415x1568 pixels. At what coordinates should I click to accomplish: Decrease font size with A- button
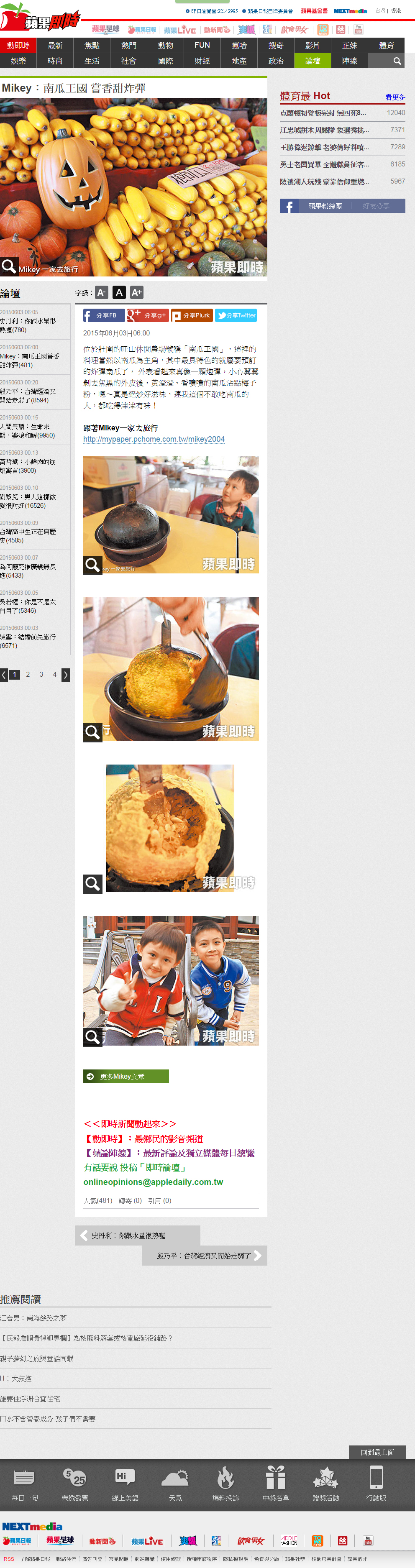[101, 293]
